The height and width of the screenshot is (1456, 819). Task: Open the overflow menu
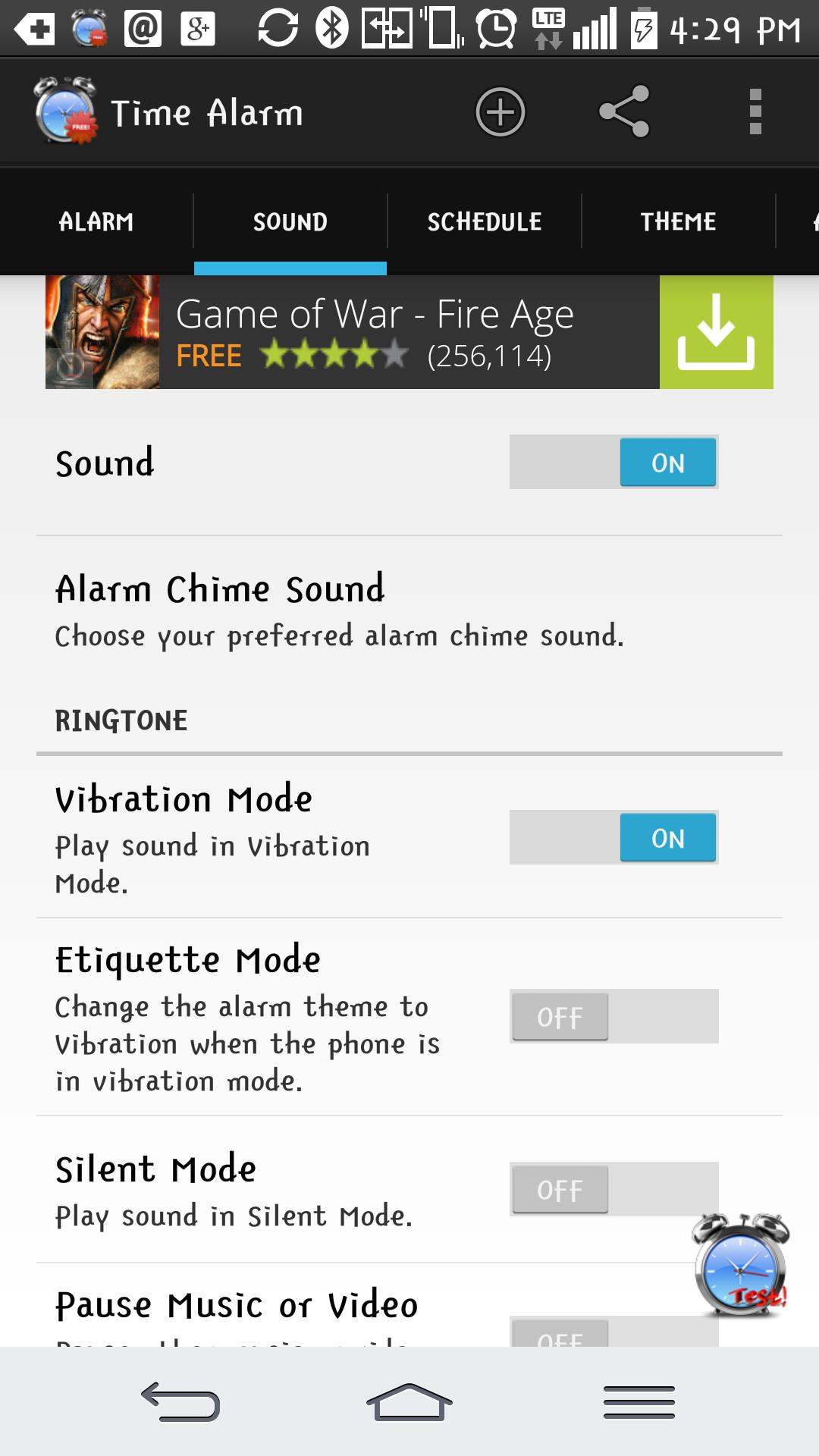click(755, 112)
